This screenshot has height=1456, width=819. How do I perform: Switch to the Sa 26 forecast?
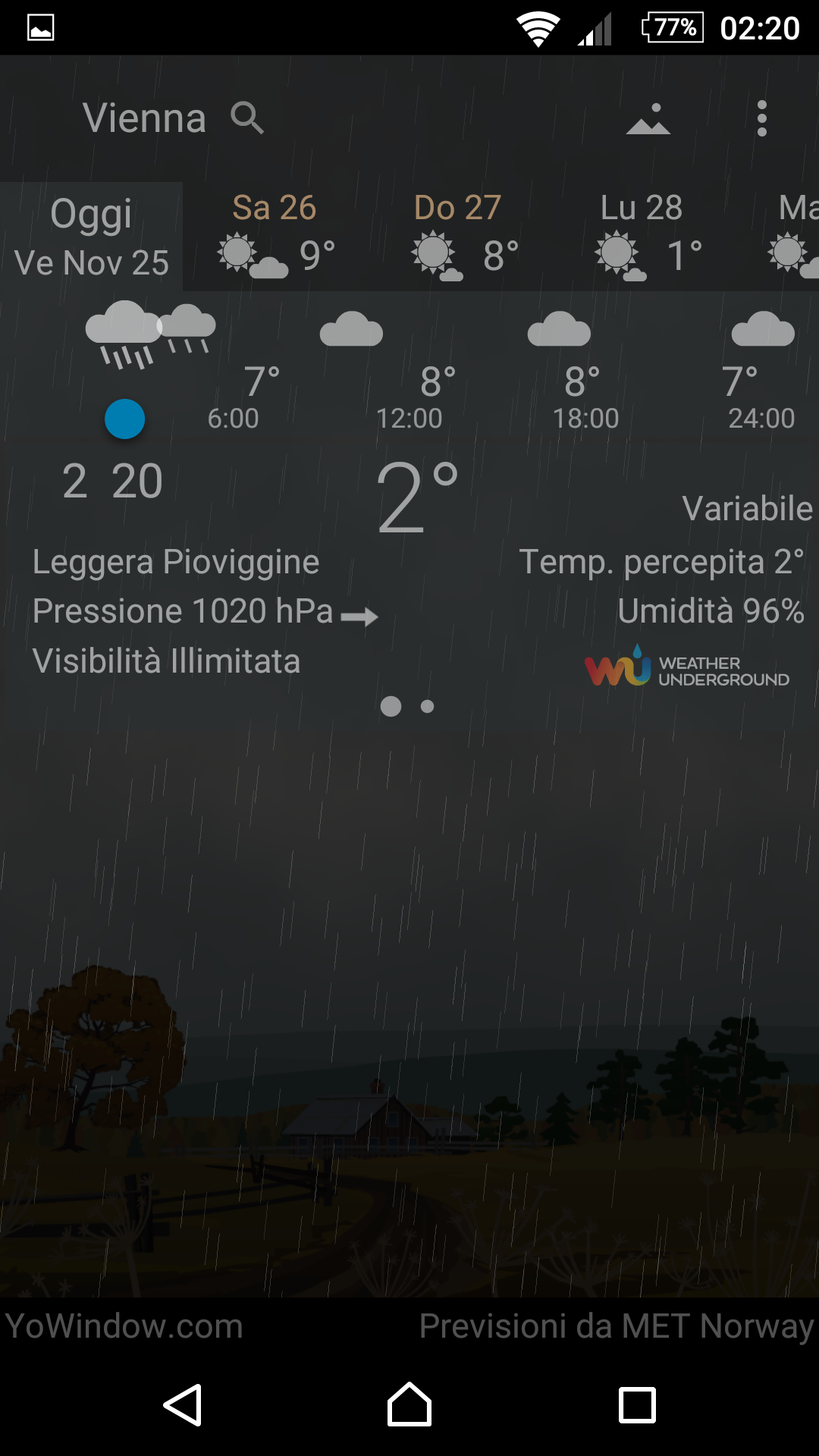coord(275,237)
